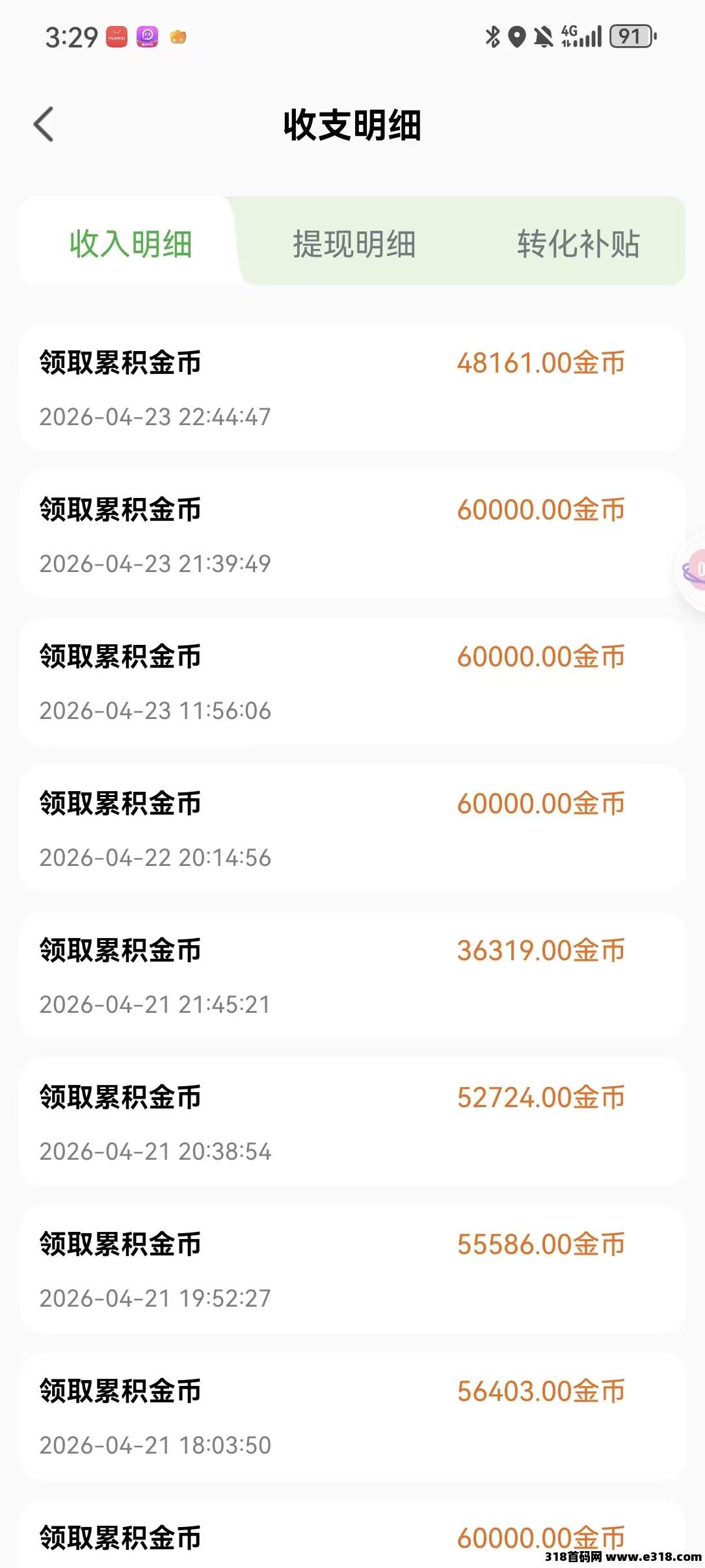The height and width of the screenshot is (1568, 705).
Task: Tap the floating bubble at the screen edge
Action: (x=693, y=572)
